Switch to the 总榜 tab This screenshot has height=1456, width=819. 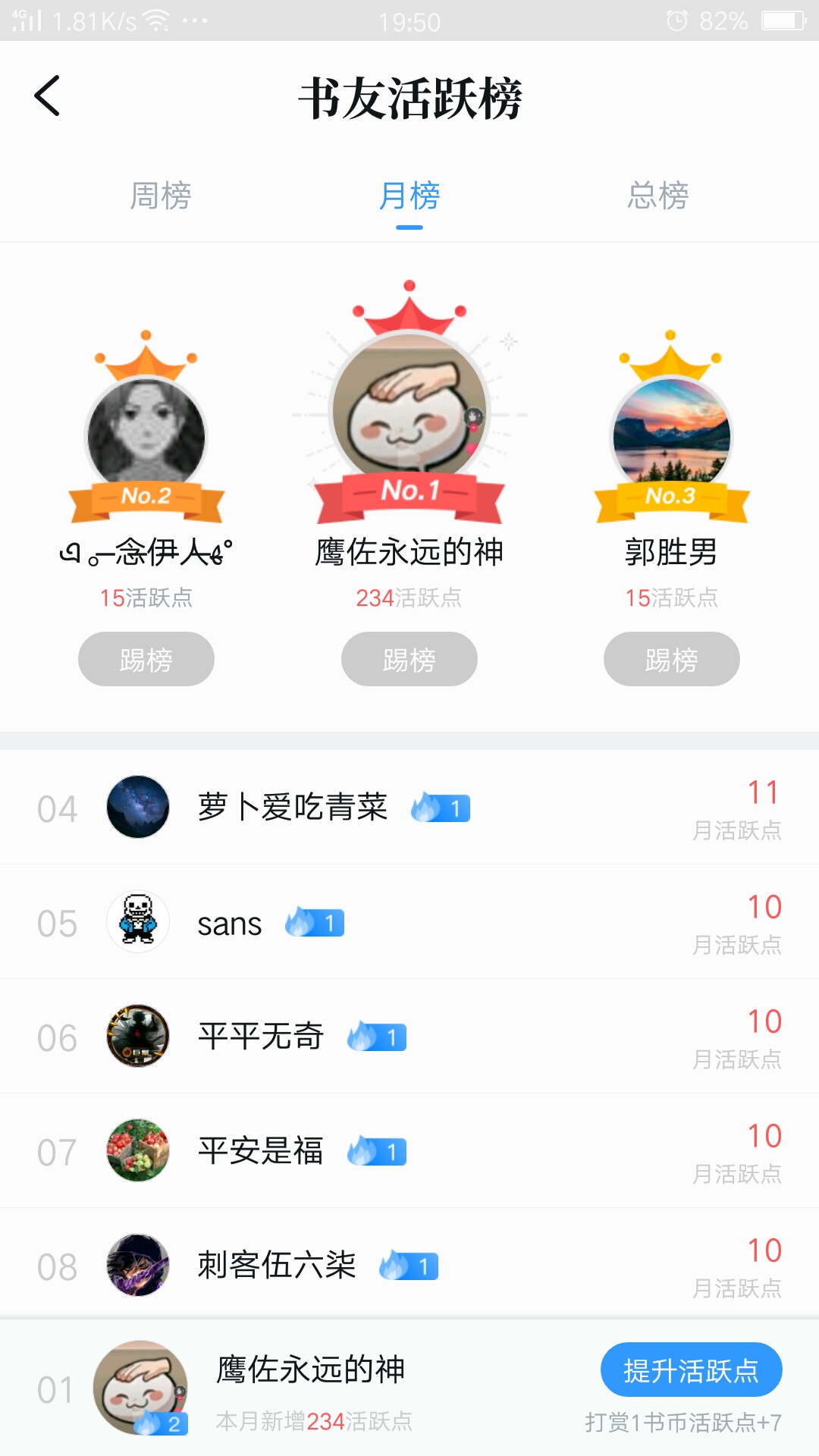pos(657,196)
